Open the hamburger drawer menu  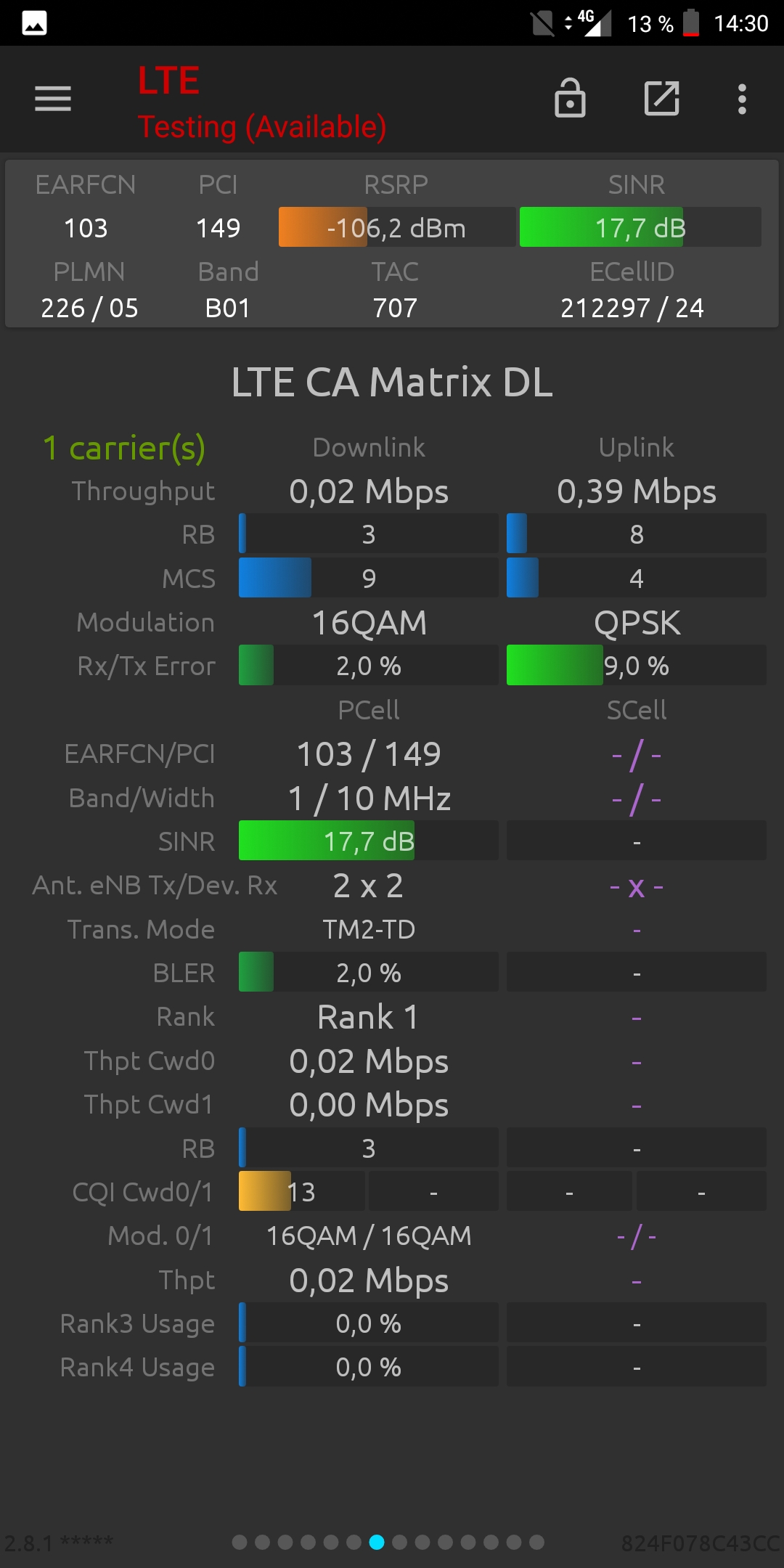pos(53,99)
